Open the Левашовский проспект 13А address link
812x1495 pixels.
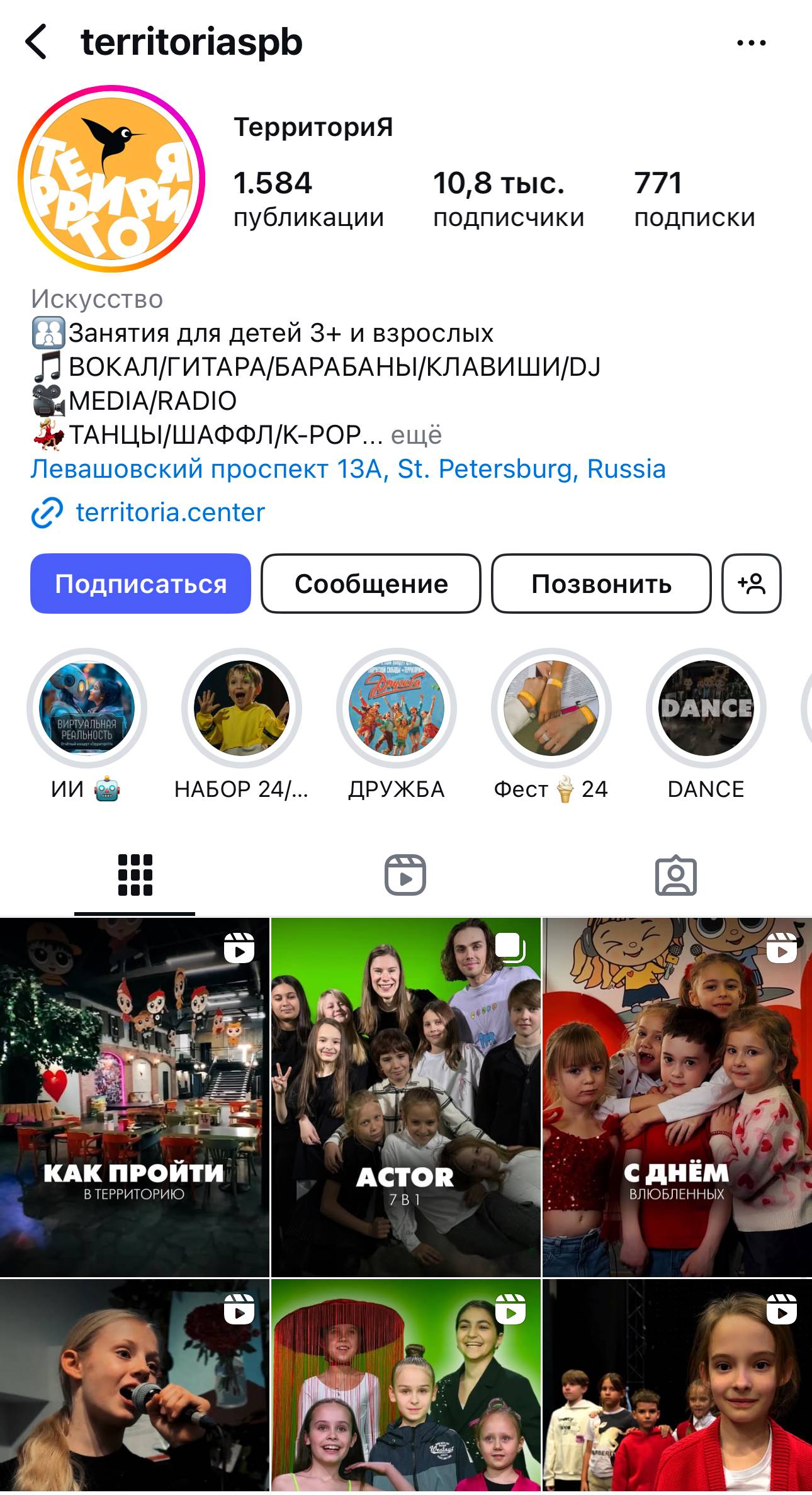[347, 469]
